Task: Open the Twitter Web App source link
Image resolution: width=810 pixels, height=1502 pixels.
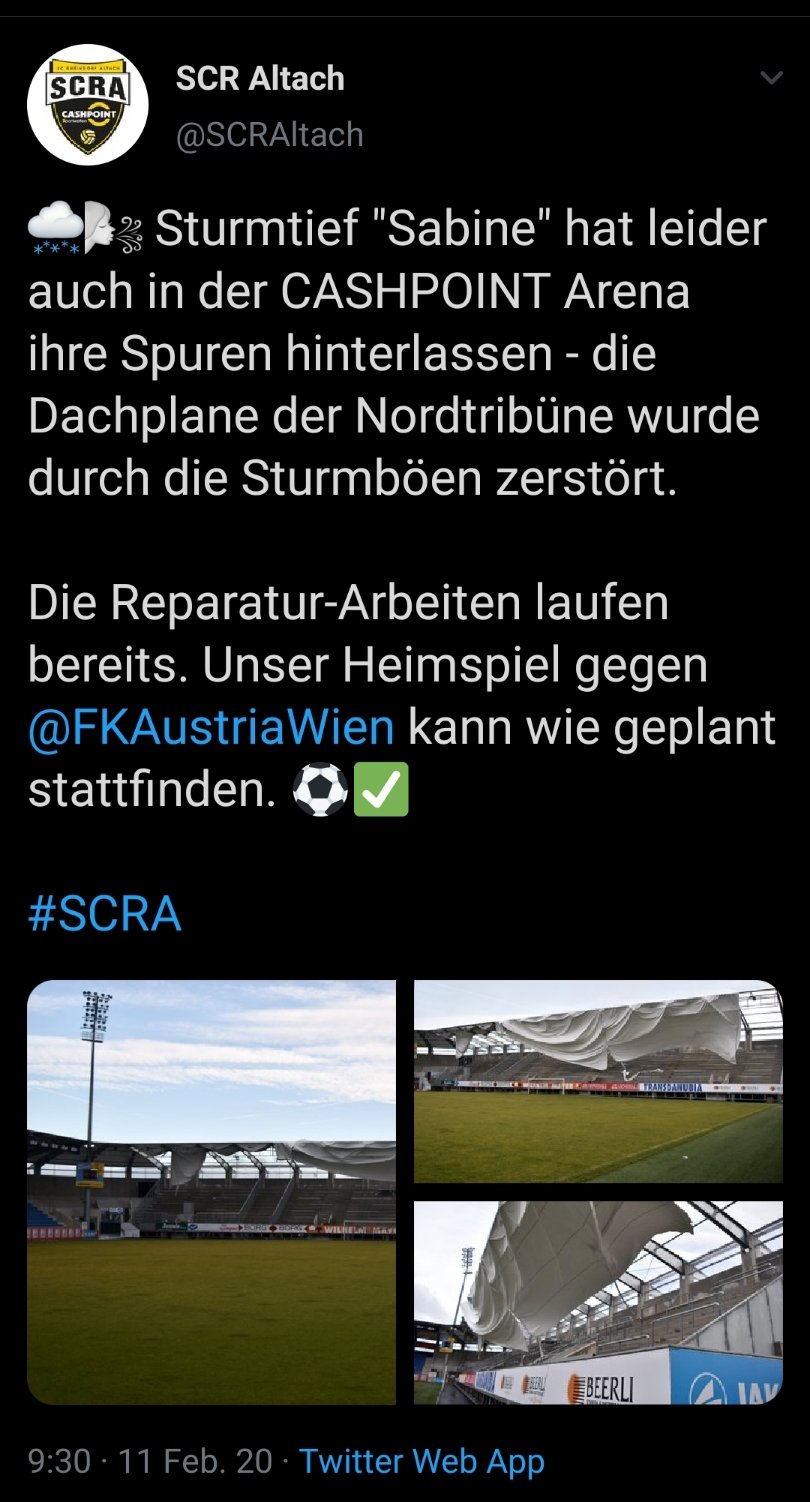Action: click(422, 1461)
